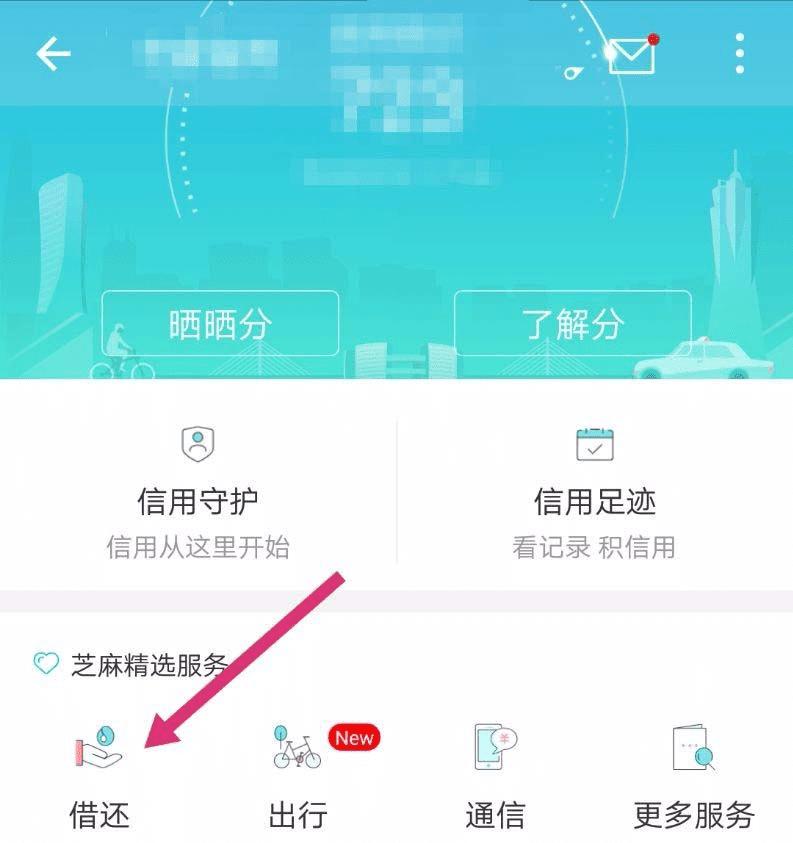Open the 出行 travel service
The image size is (793, 843).
pyautogui.click(x=298, y=775)
